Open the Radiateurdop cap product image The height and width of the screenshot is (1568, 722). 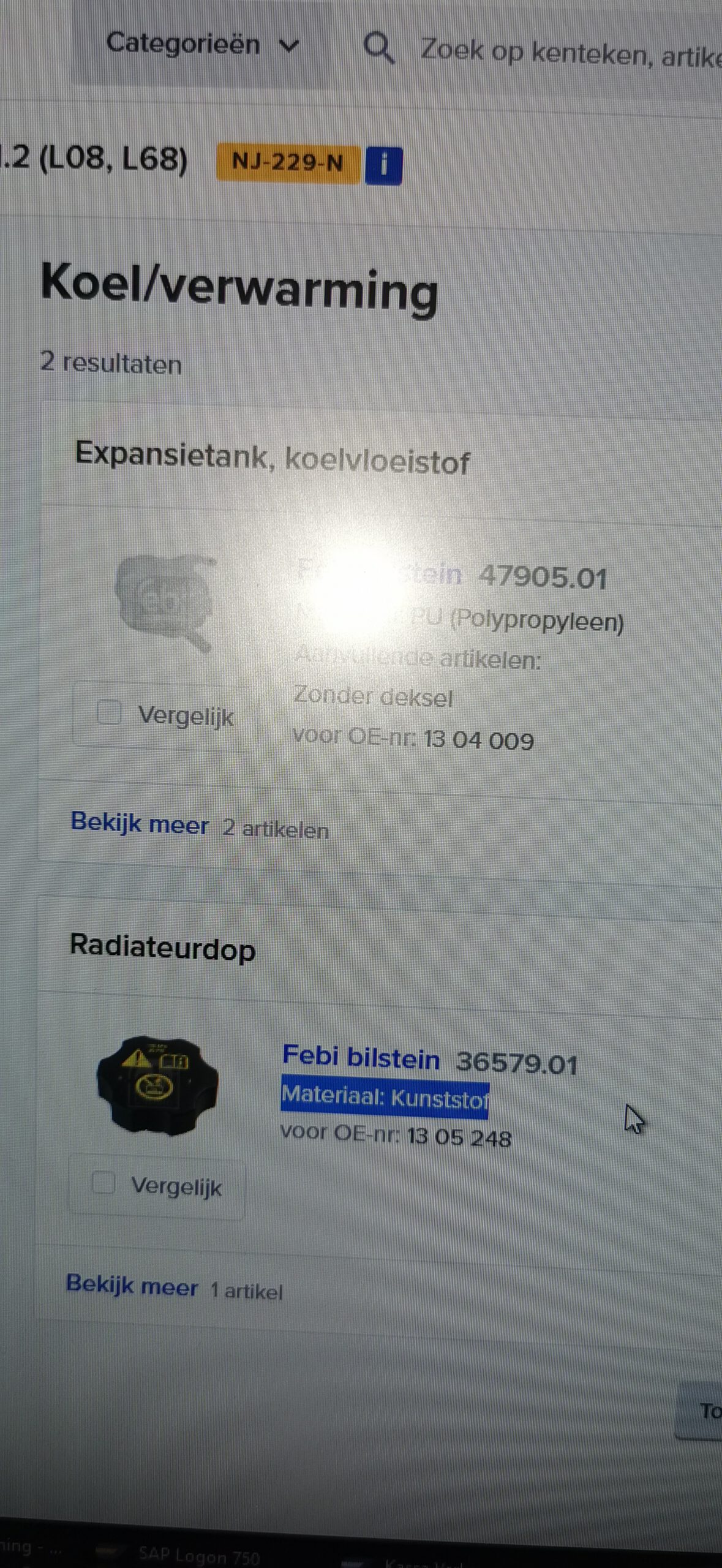click(157, 1084)
